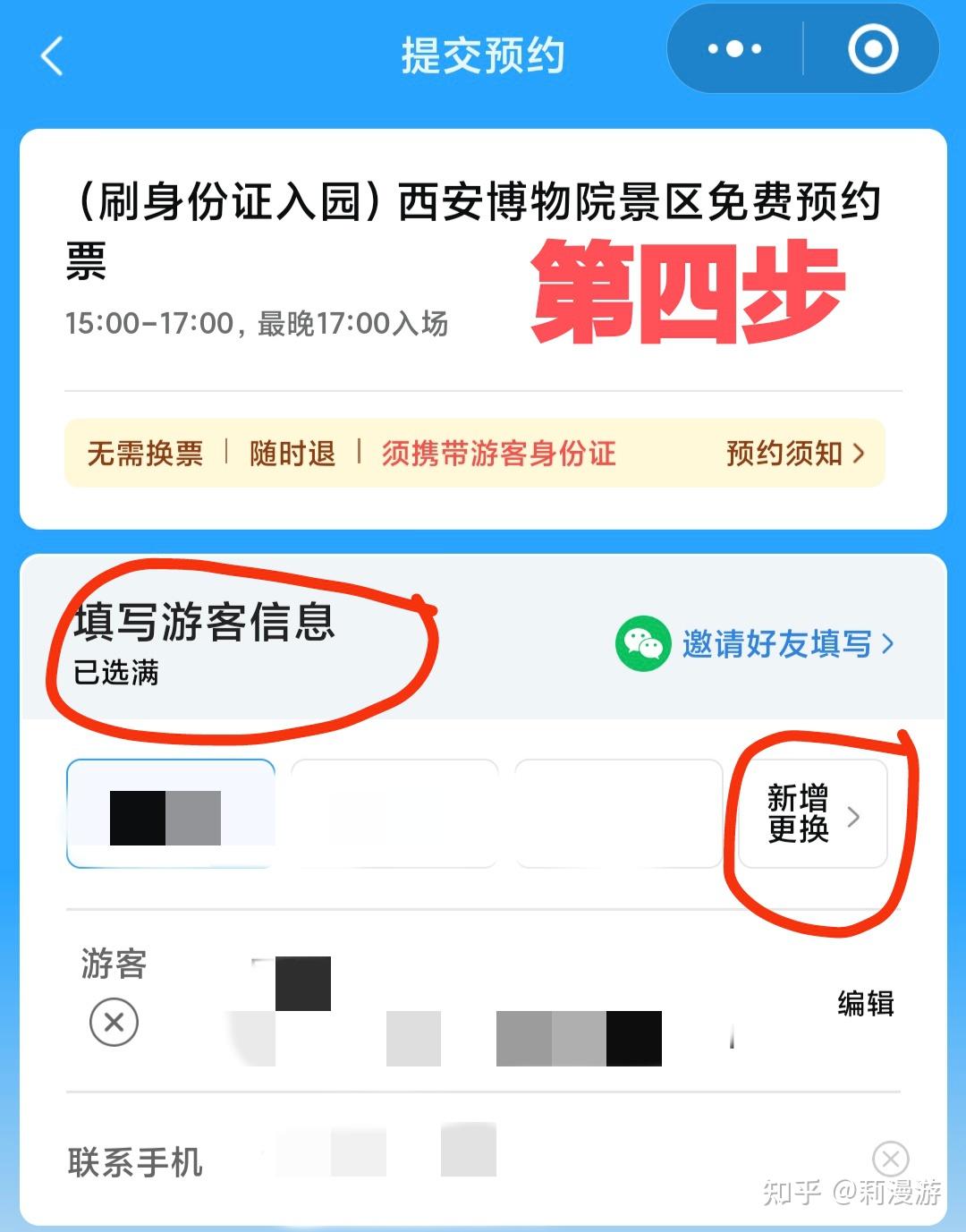Open the mini program more-options menu
Image resolution: width=966 pixels, height=1232 pixels.
(734, 49)
